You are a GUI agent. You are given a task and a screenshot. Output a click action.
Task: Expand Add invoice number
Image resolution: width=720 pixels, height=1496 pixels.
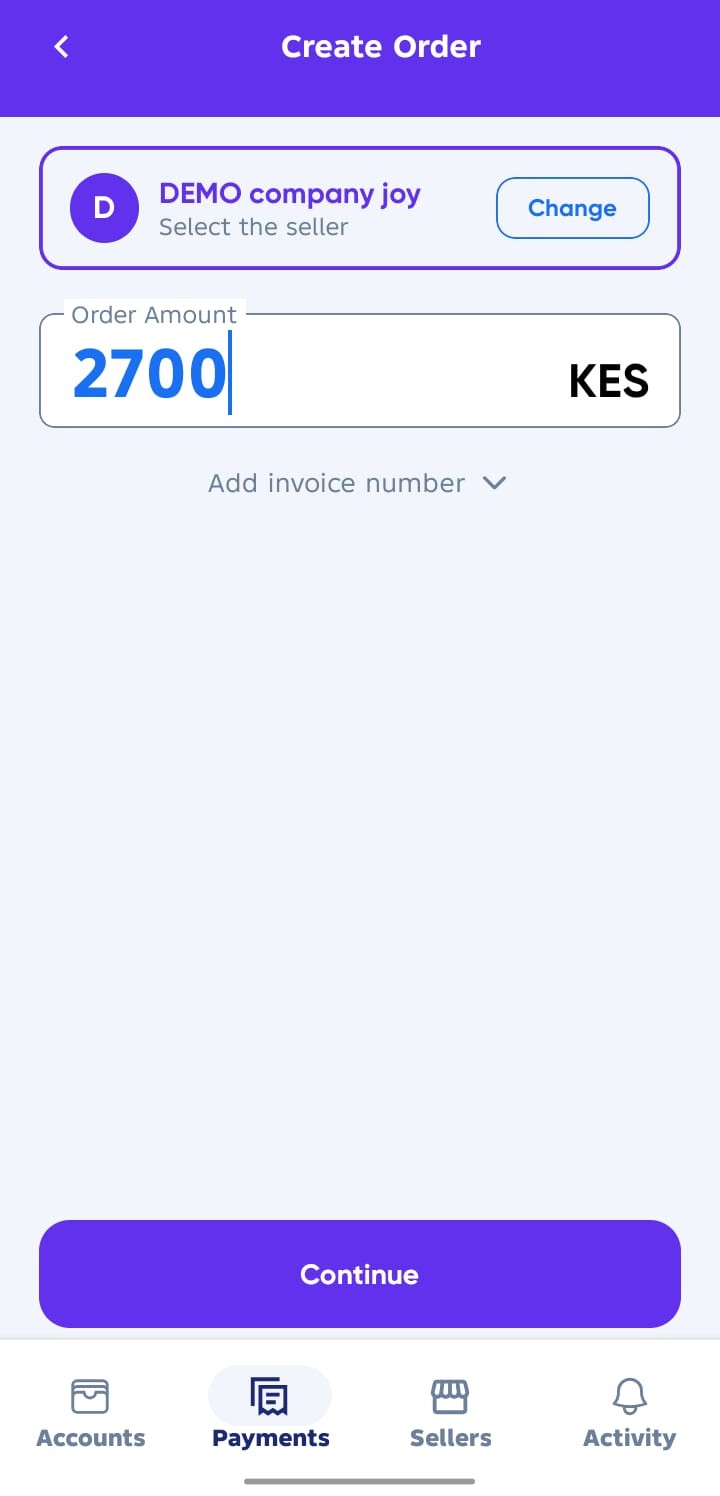(x=358, y=483)
